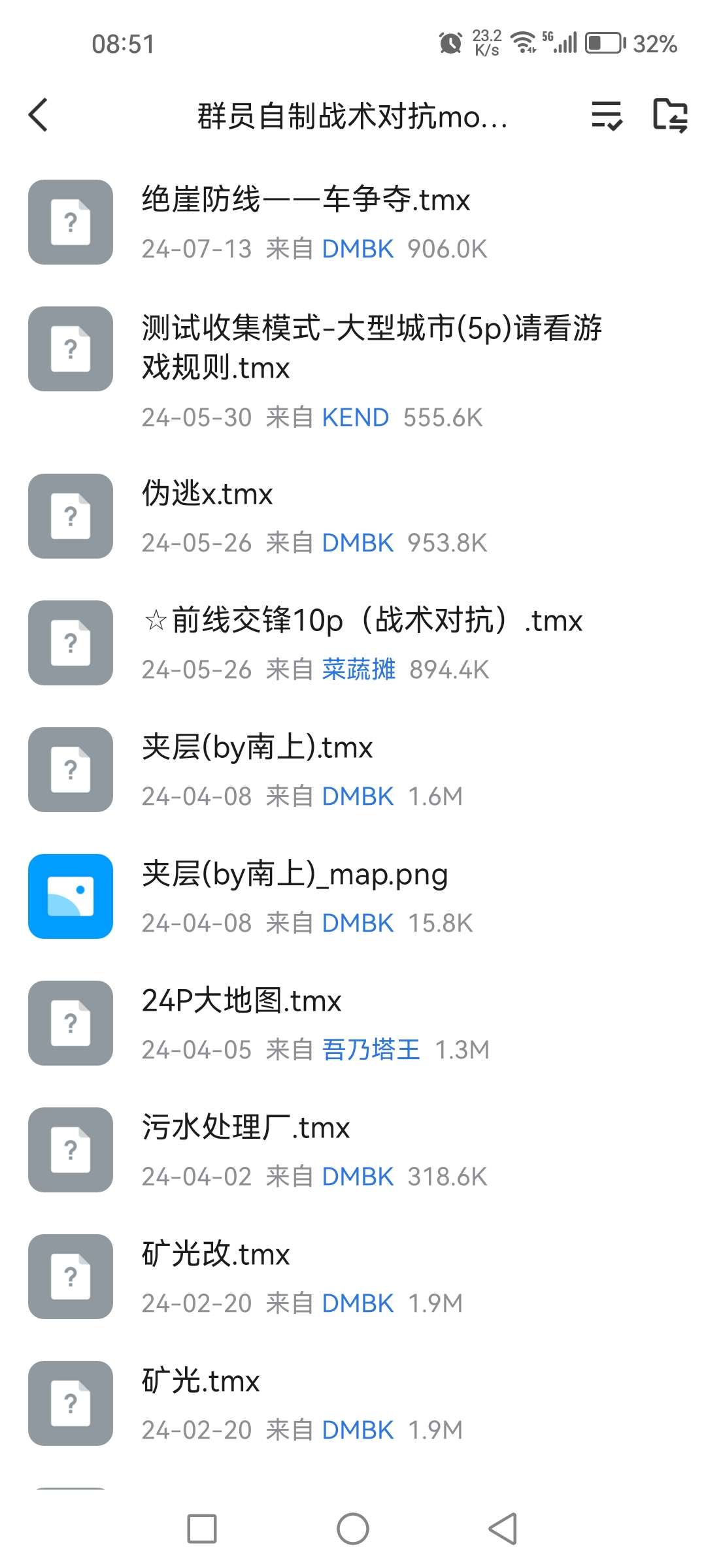Open the recent apps overview
This screenshot has height=1568, width=706.
(x=202, y=1529)
